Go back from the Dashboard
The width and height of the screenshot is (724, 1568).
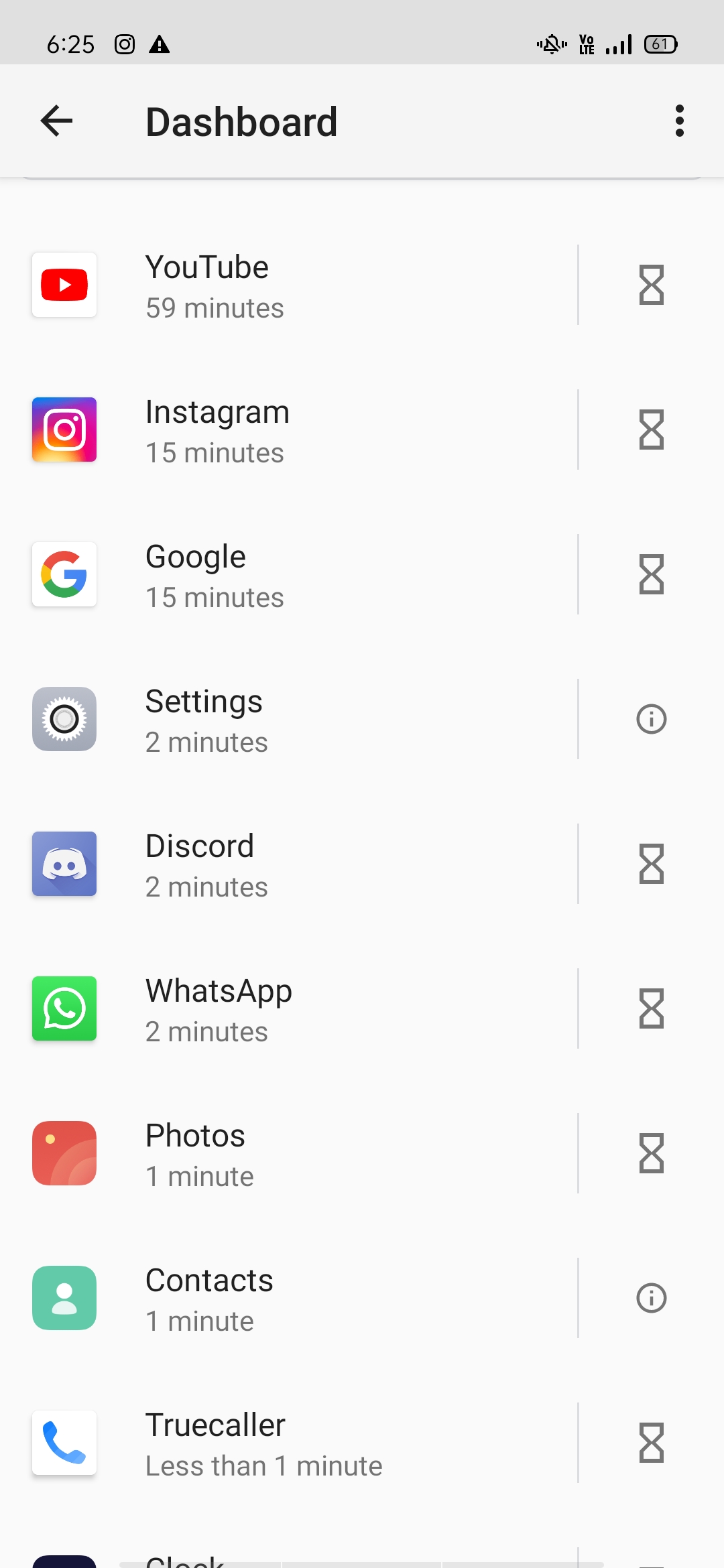[x=56, y=121]
